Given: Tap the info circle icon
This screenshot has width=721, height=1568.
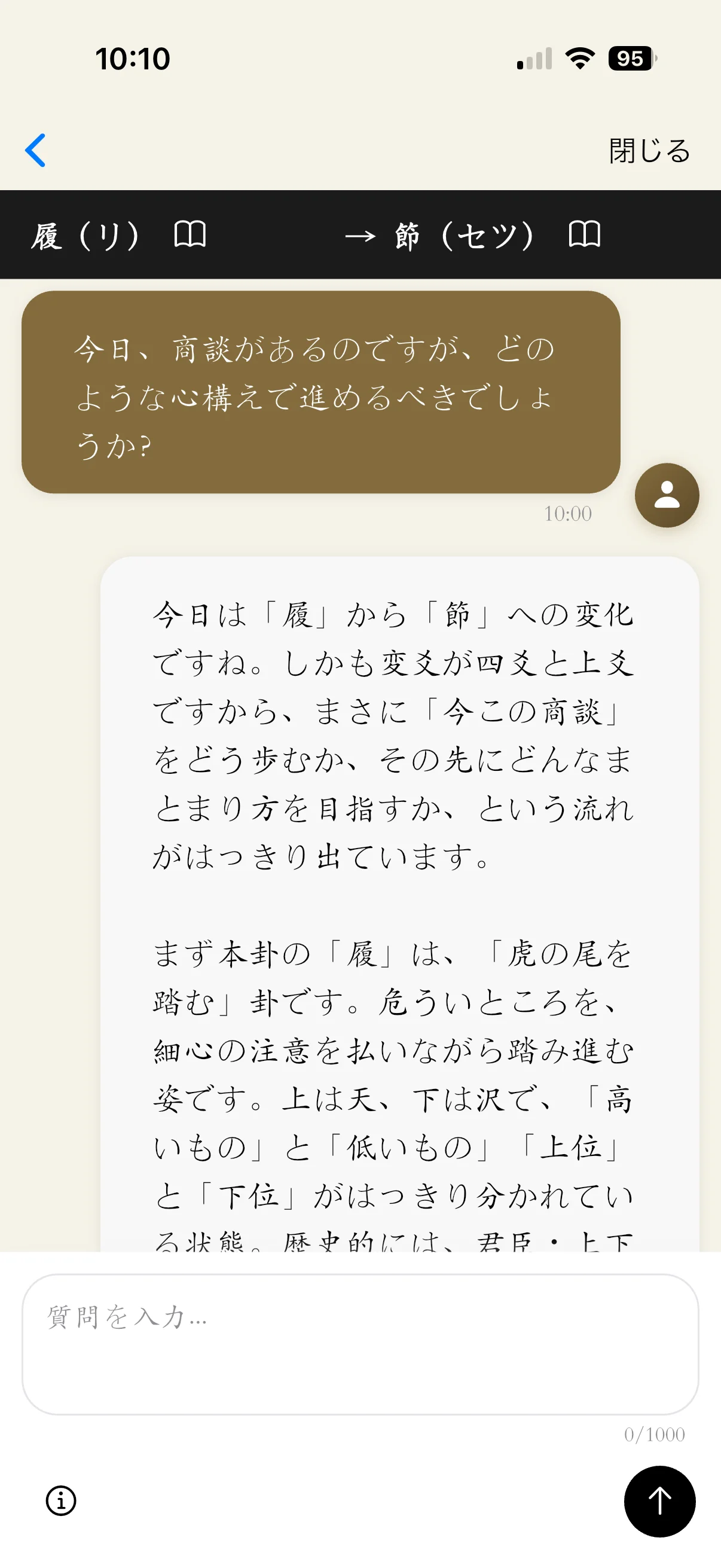Looking at the screenshot, I should [x=60, y=1500].
